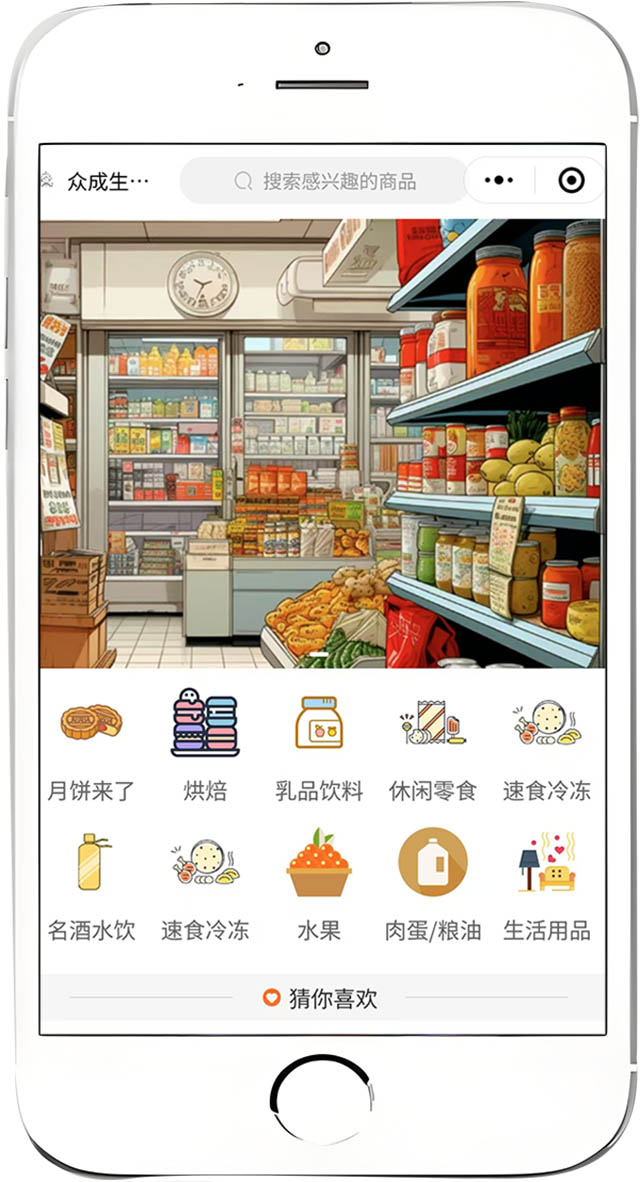Image resolution: width=640 pixels, height=1182 pixels.
Task: Browse the 生活用品 category
Action: 547,886
